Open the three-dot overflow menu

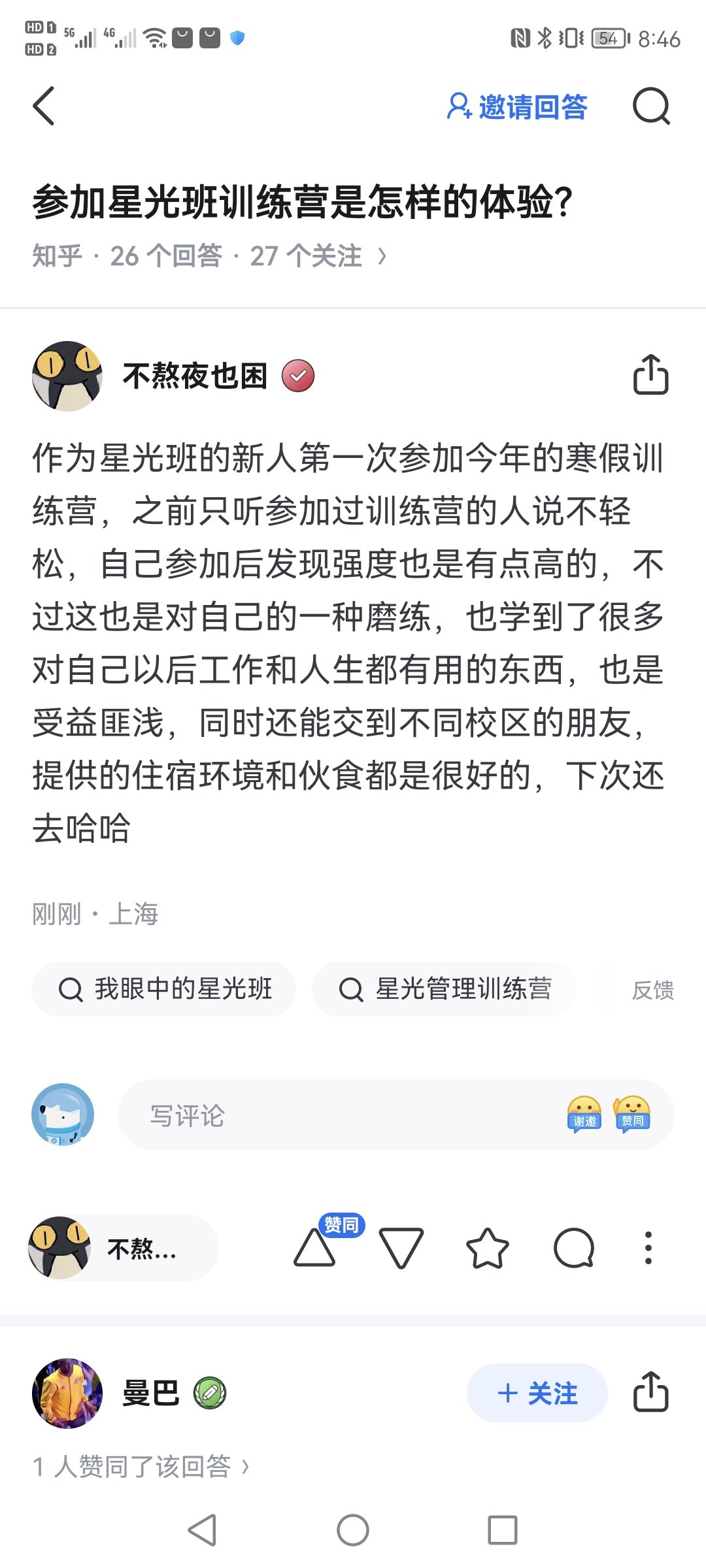point(648,1248)
